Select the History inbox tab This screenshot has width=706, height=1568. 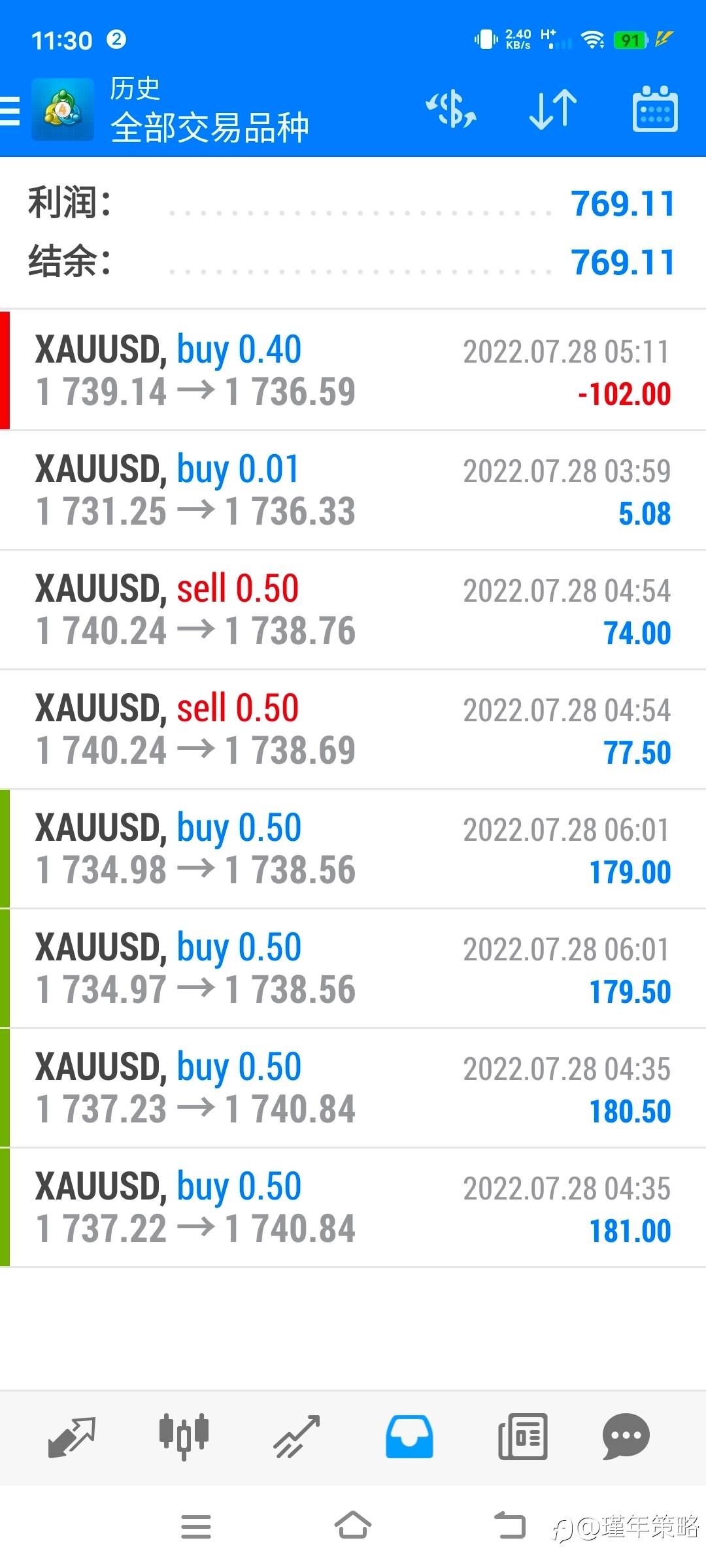pyautogui.click(x=409, y=1436)
